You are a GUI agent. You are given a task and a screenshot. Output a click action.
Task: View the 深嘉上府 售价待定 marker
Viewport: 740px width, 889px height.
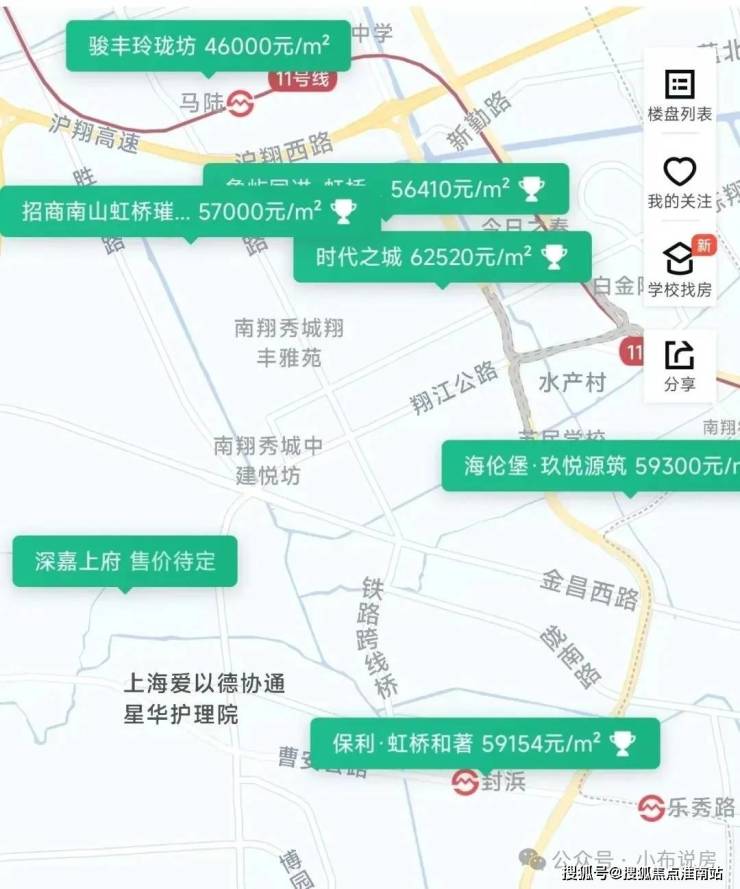pyautogui.click(x=125, y=560)
